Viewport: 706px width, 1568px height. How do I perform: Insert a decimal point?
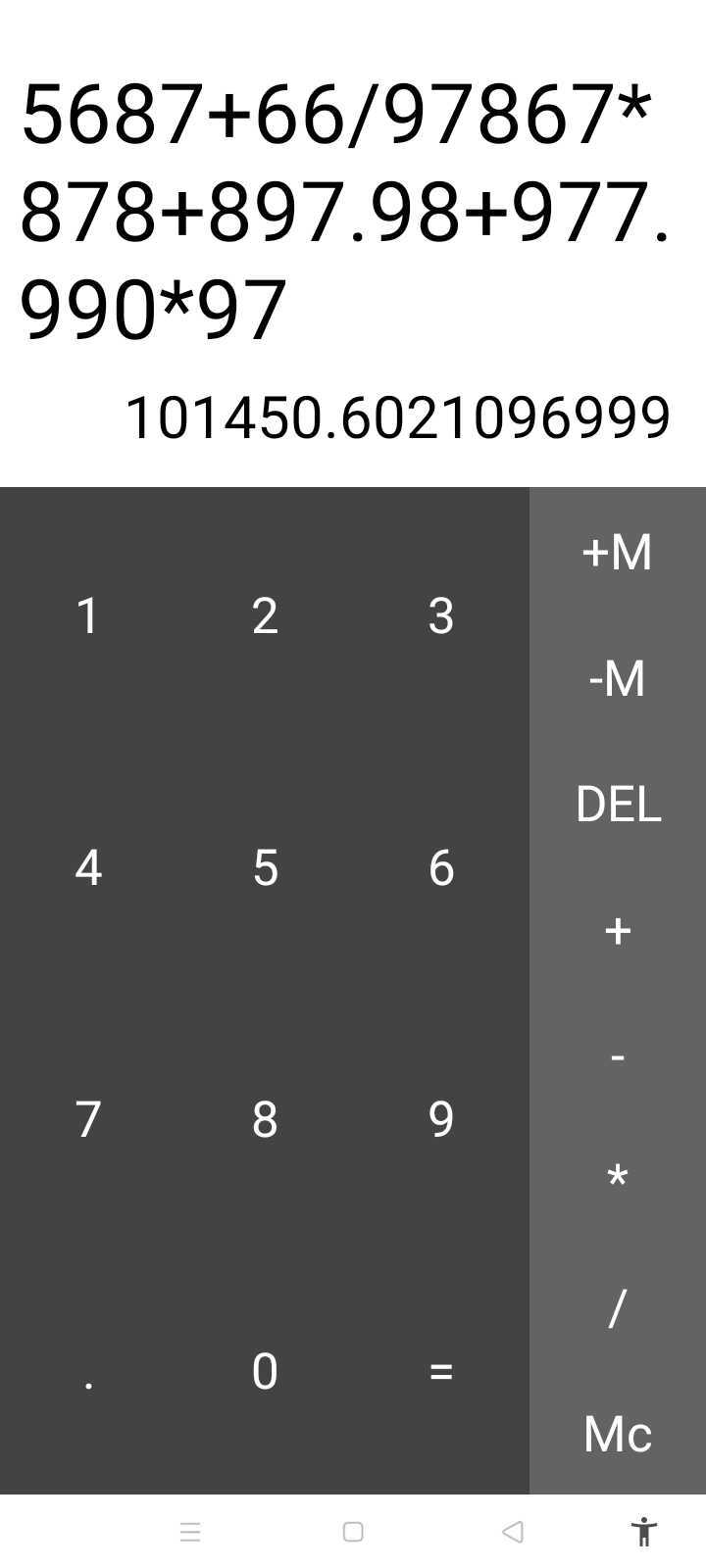88,1370
